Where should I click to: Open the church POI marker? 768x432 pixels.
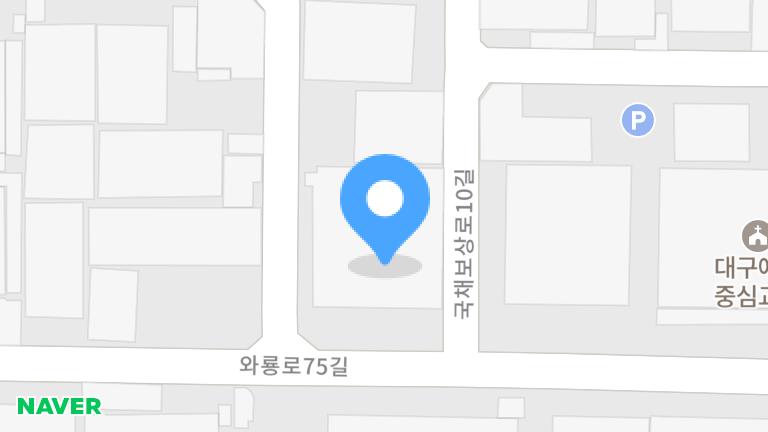756,237
